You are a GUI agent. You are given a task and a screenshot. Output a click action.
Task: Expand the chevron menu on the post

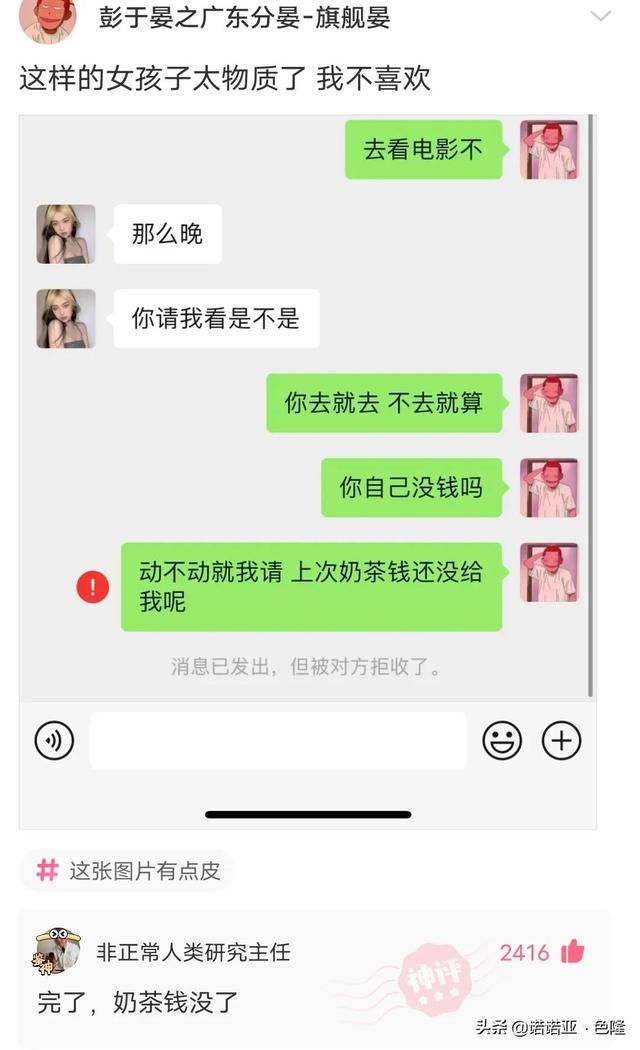coord(600,16)
